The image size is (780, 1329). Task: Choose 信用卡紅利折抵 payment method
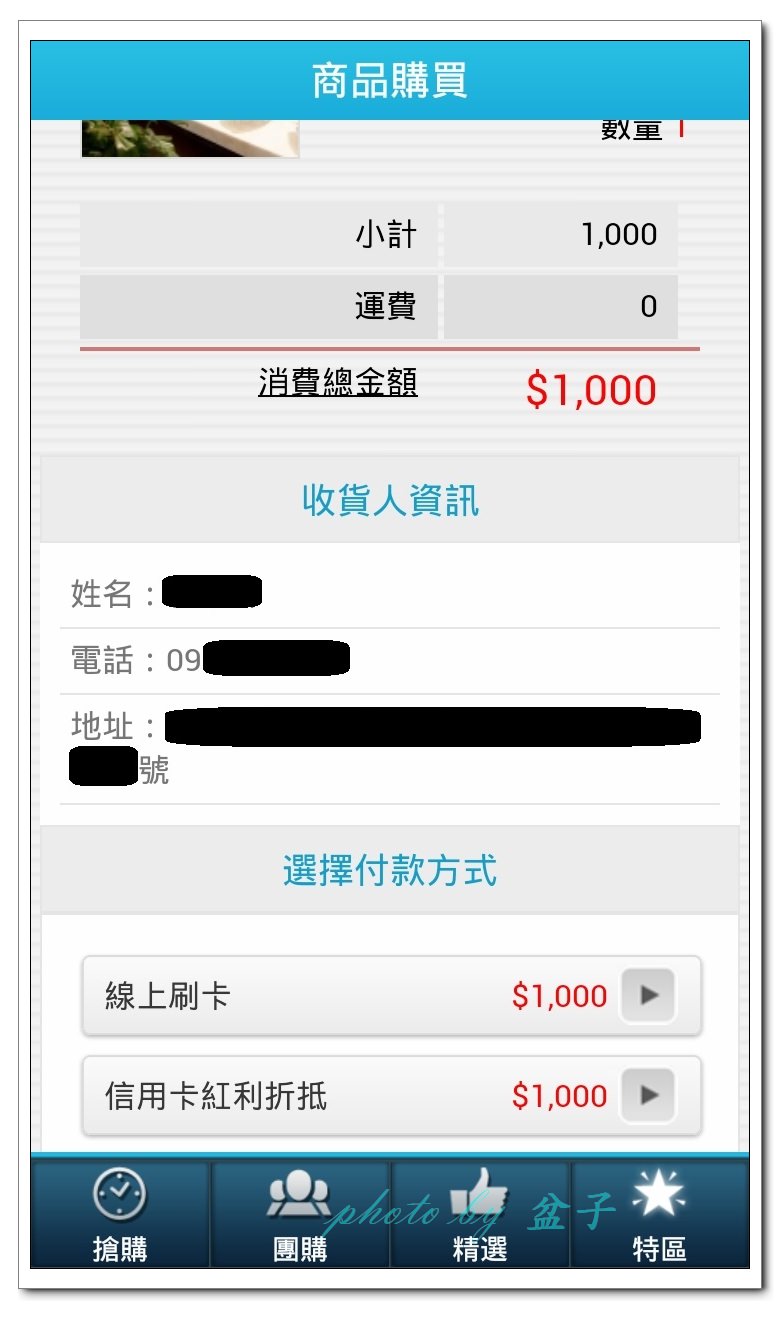click(x=391, y=1095)
